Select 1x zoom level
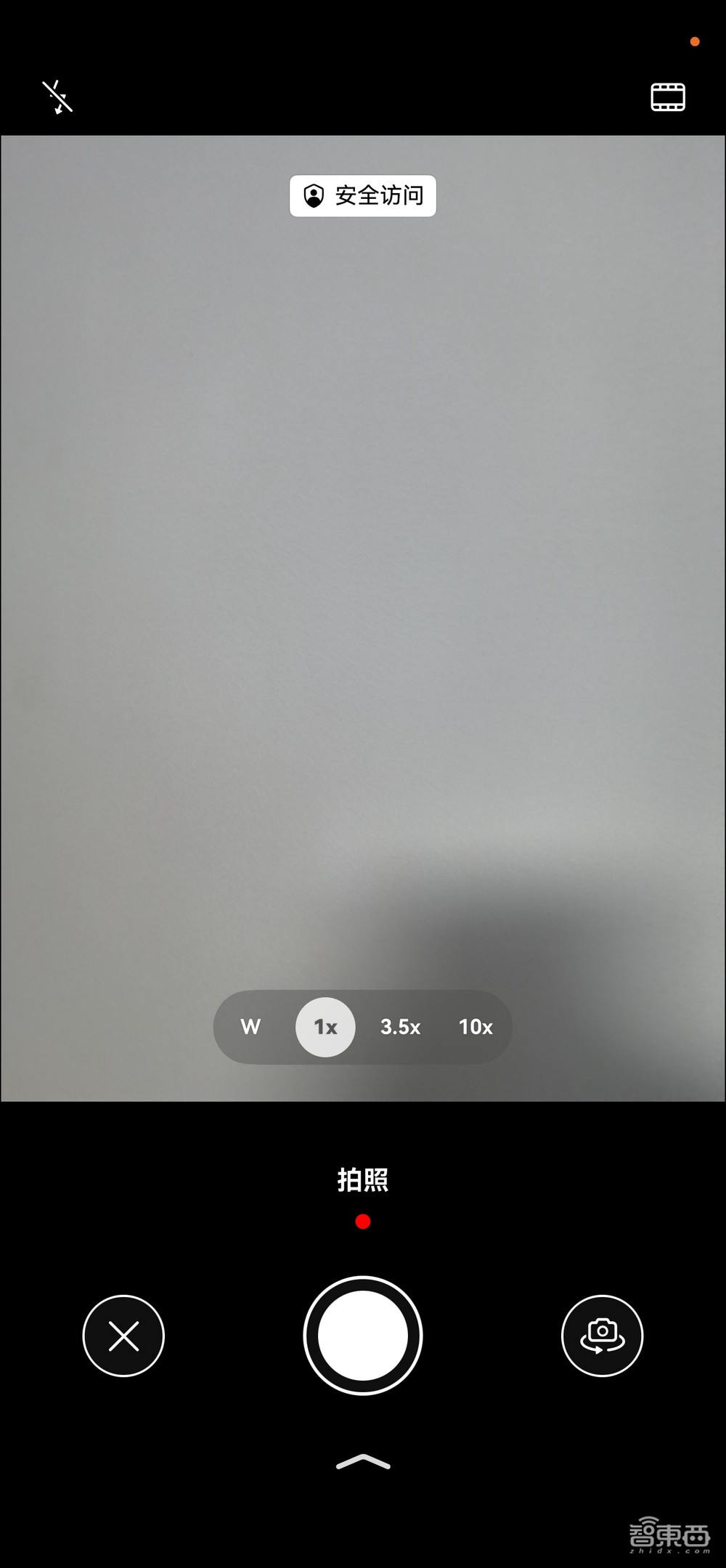This screenshot has height=1568, width=726. point(325,1027)
